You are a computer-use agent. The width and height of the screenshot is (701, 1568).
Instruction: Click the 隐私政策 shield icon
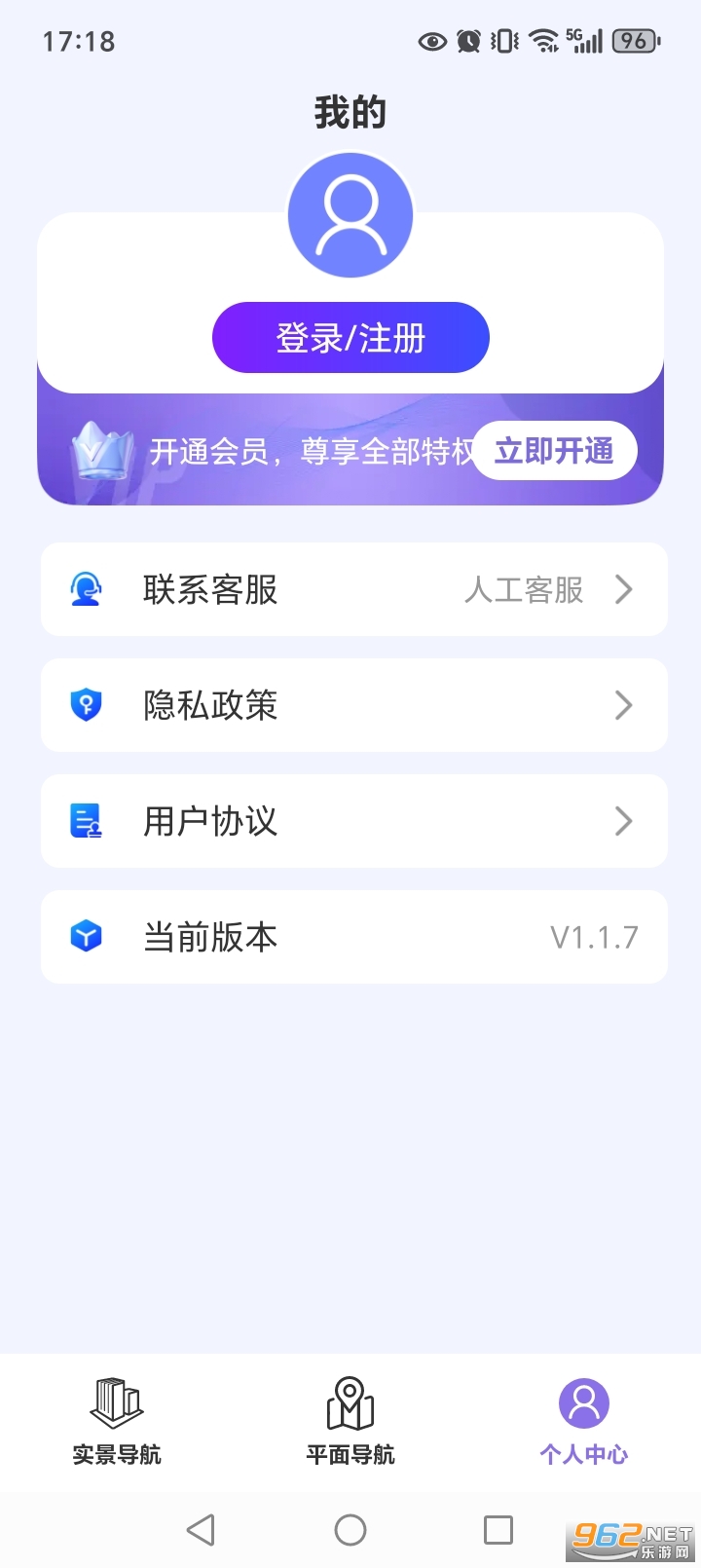coord(87,705)
